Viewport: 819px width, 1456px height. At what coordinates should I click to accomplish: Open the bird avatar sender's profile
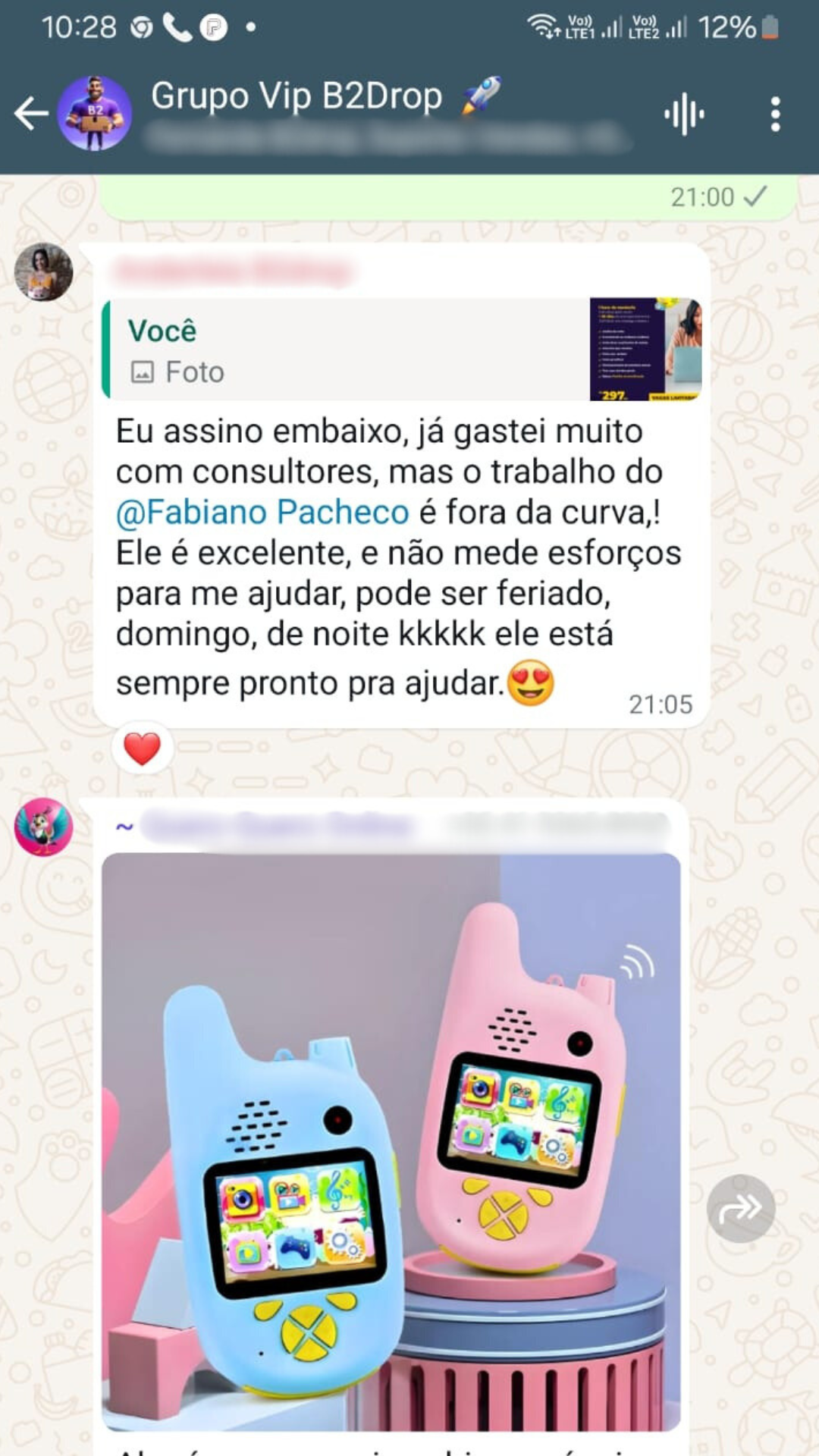pyautogui.click(x=44, y=827)
